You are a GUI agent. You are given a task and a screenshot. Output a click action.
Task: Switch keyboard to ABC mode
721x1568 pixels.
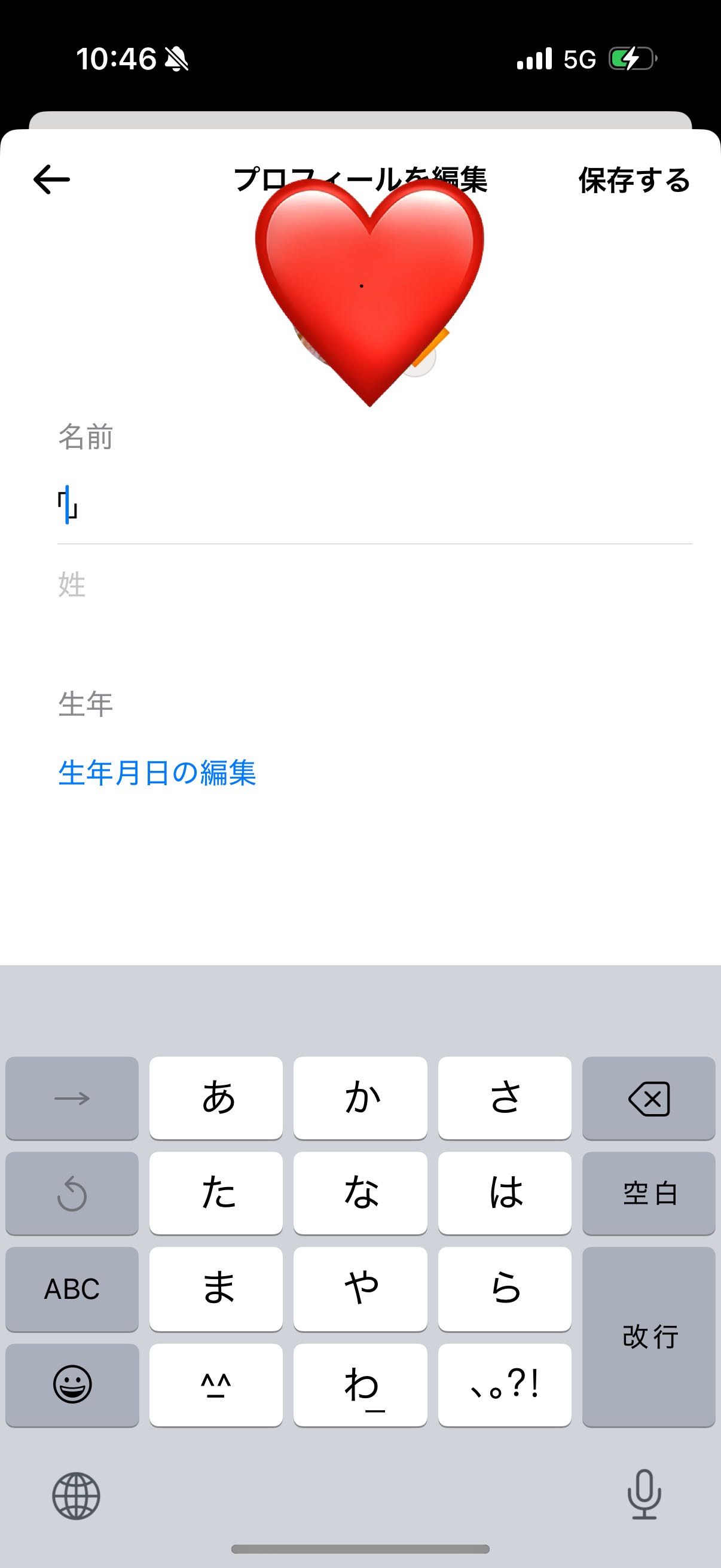coord(72,1289)
